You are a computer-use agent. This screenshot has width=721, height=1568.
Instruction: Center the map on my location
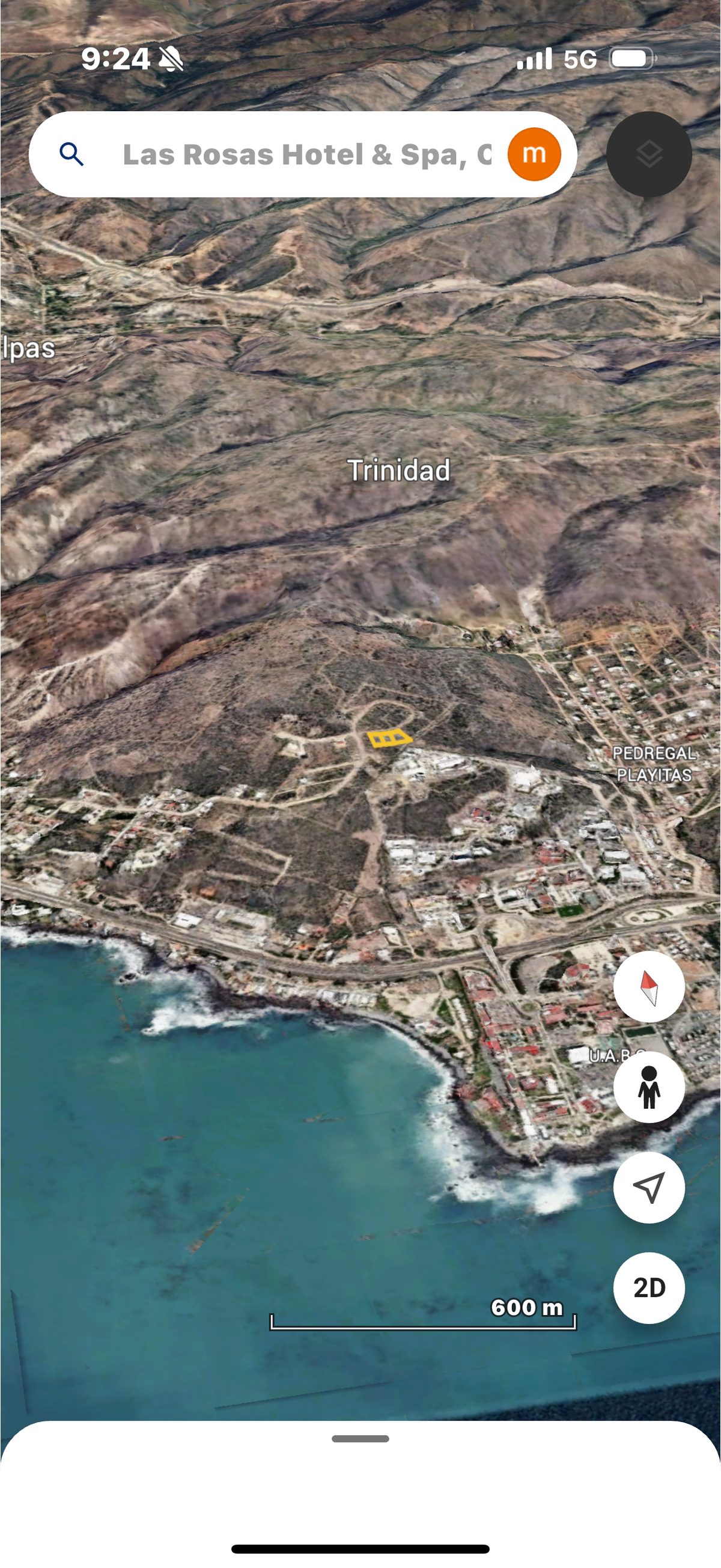point(648,1188)
